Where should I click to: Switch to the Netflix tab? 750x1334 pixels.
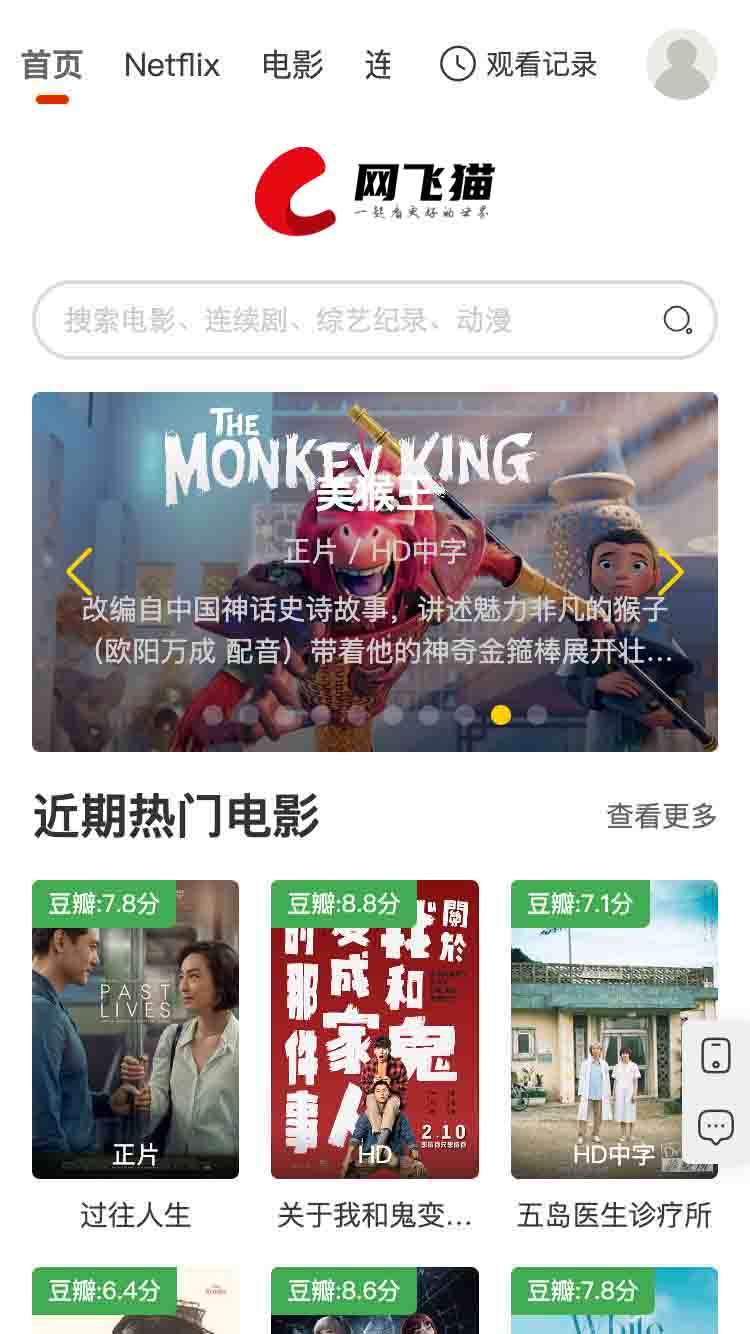[x=172, y=65]
